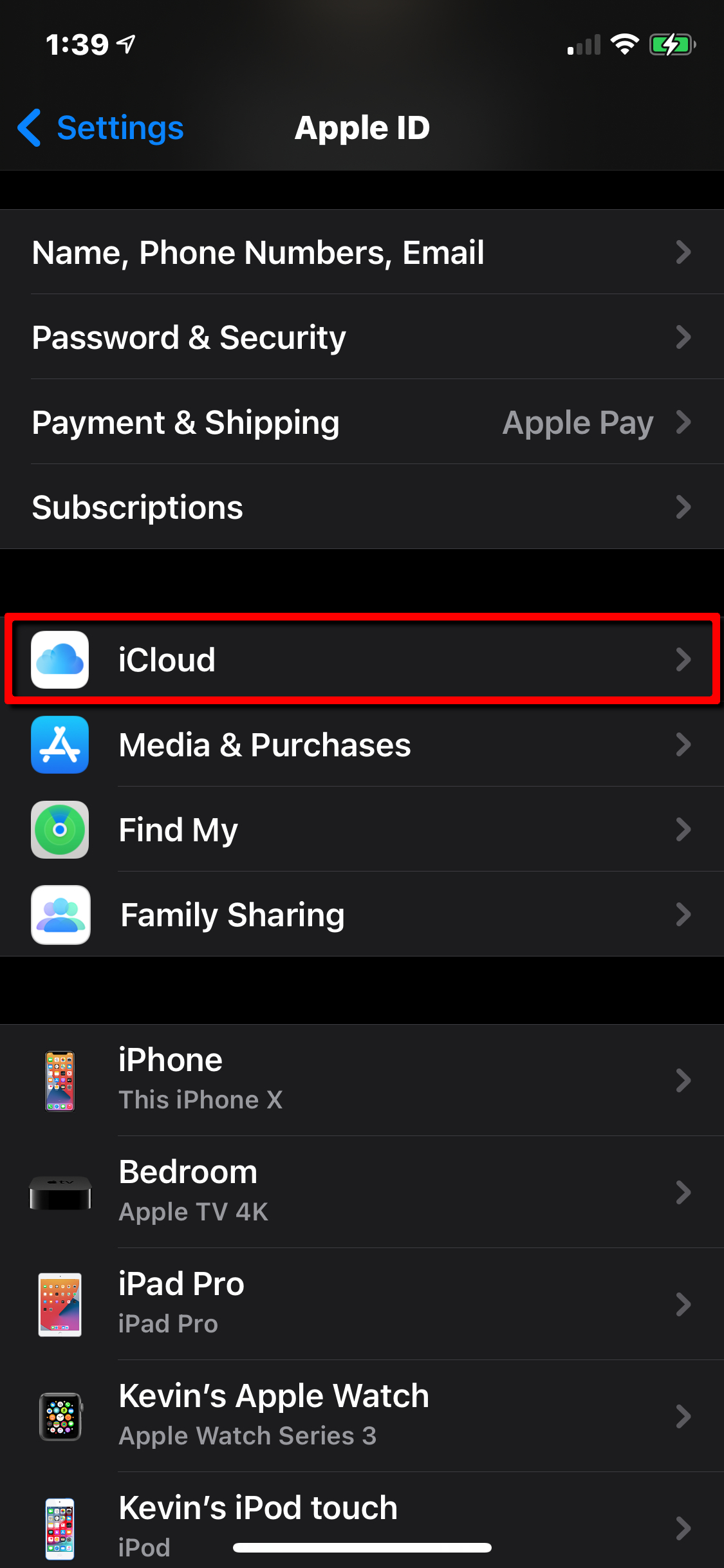Open Bedroom Apple TV 4K device
This screenshot has width=724, height=1568.
coord(360,1192)
